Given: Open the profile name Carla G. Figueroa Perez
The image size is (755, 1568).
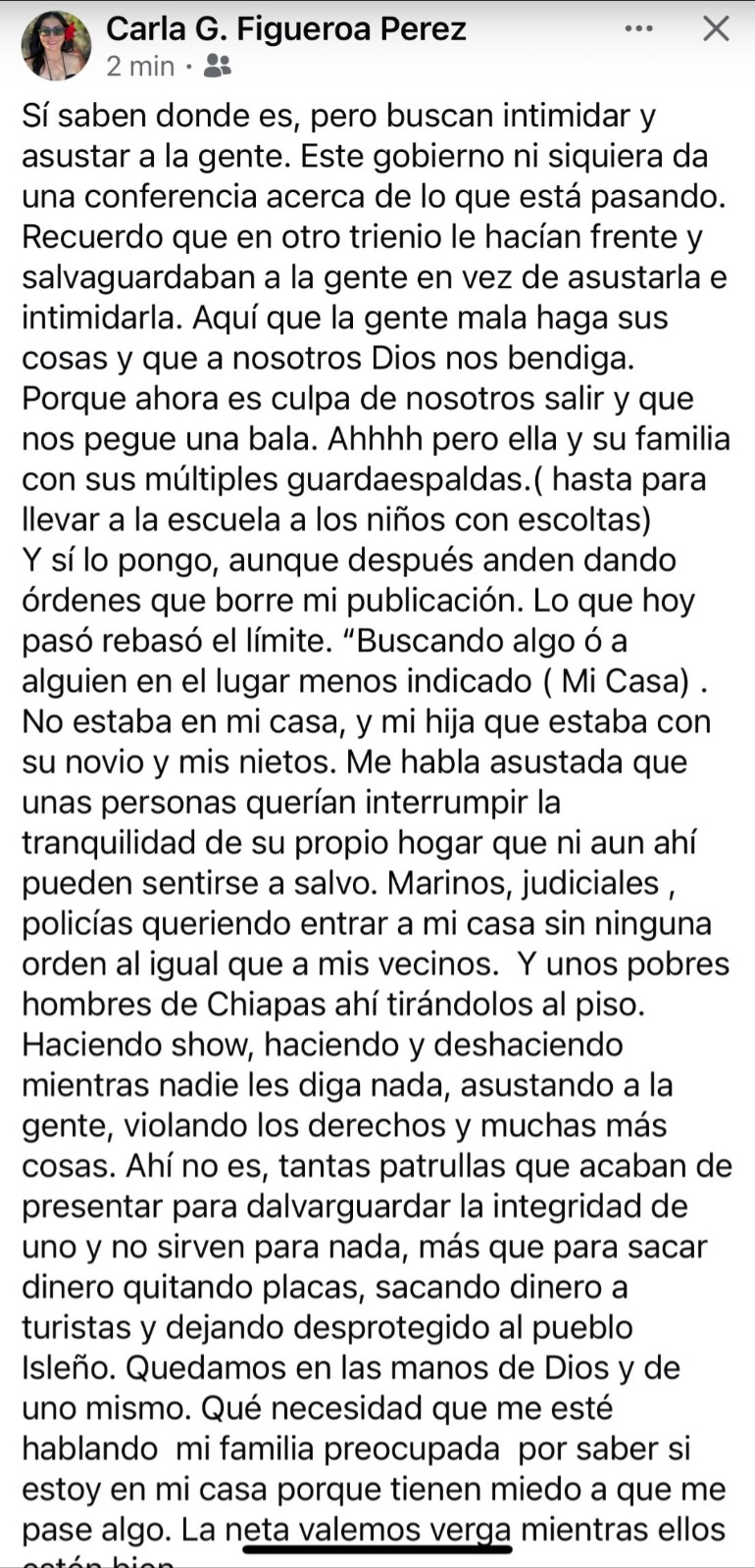Looking at the screenshot, I should (285, 28).
